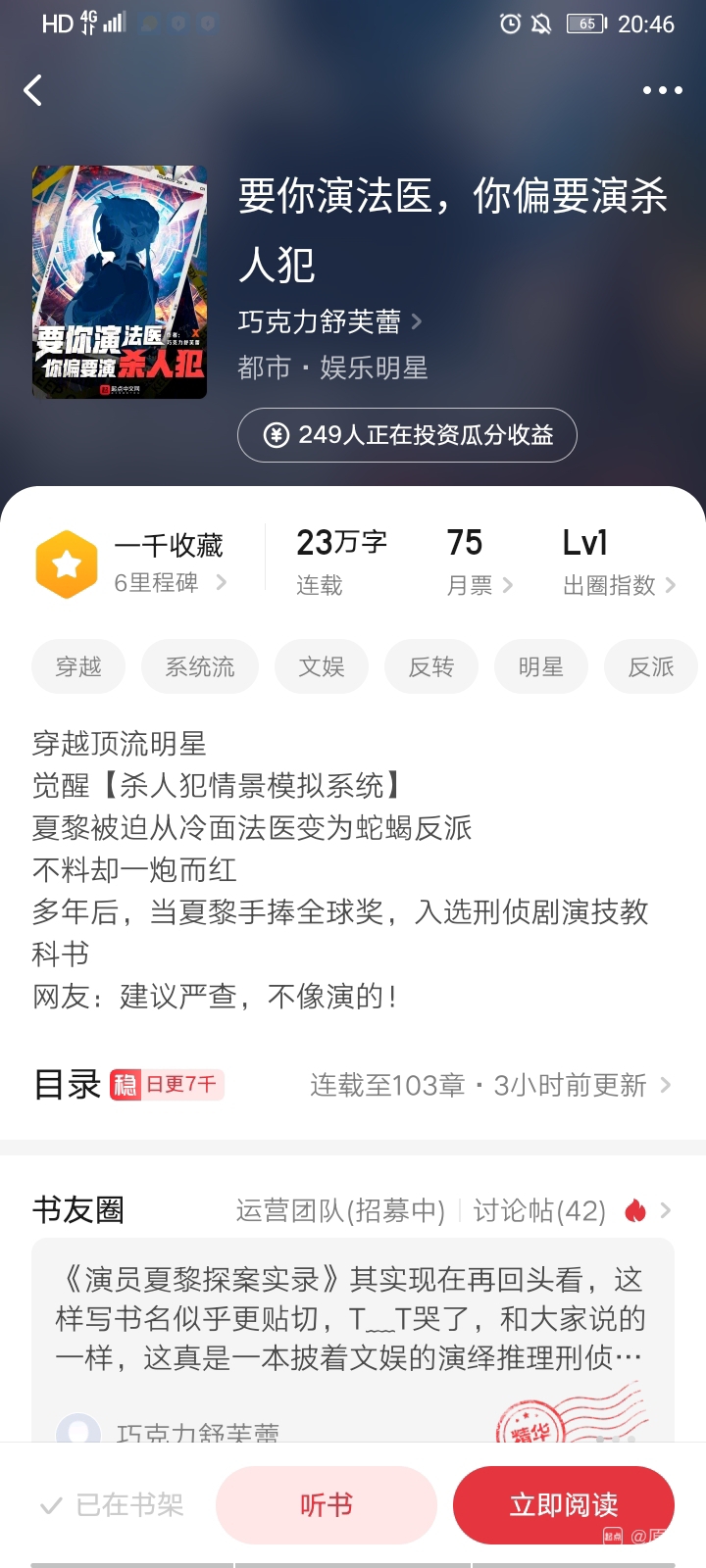Screen dimensions: 706x1568
Task: Select the 明星 tag chip
Action: pyautogui.click(x=541, y=667)
